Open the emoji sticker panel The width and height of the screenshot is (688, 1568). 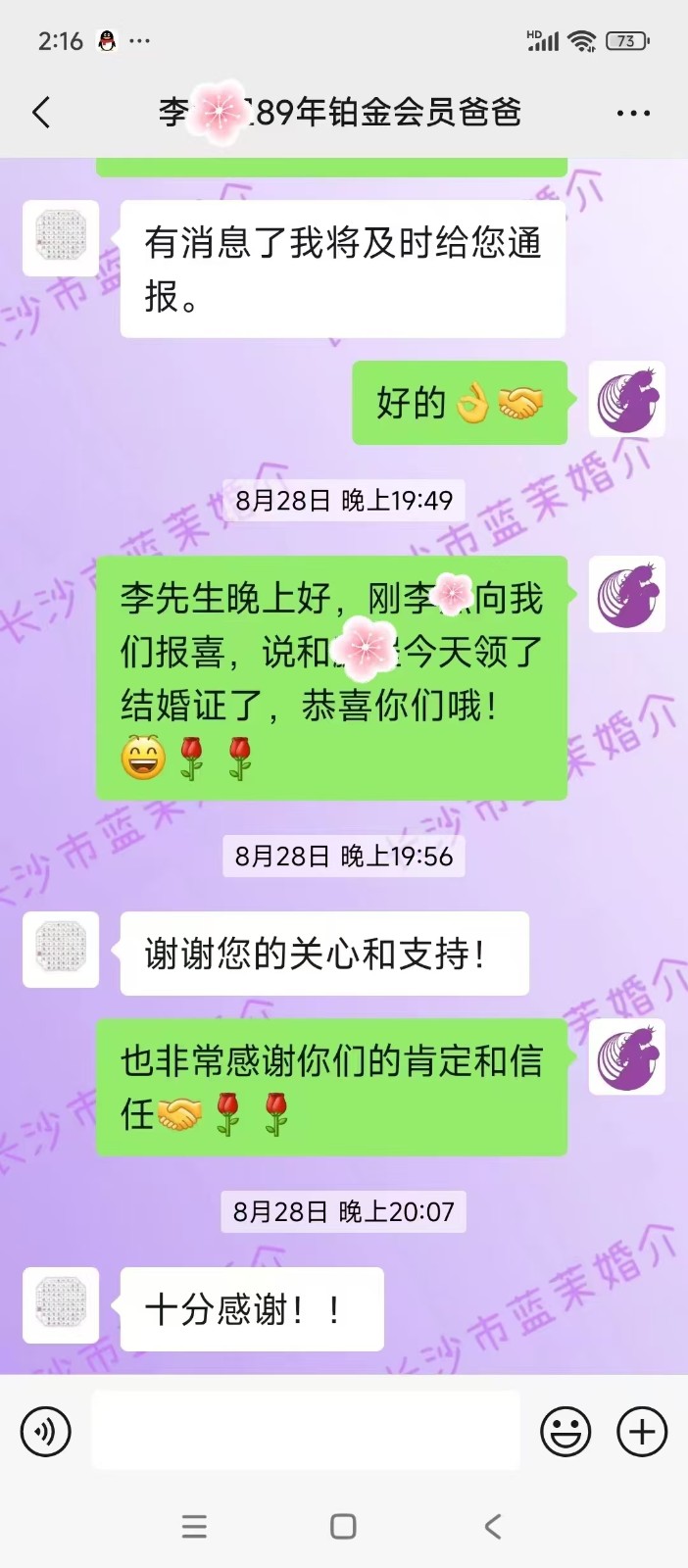565,1432
